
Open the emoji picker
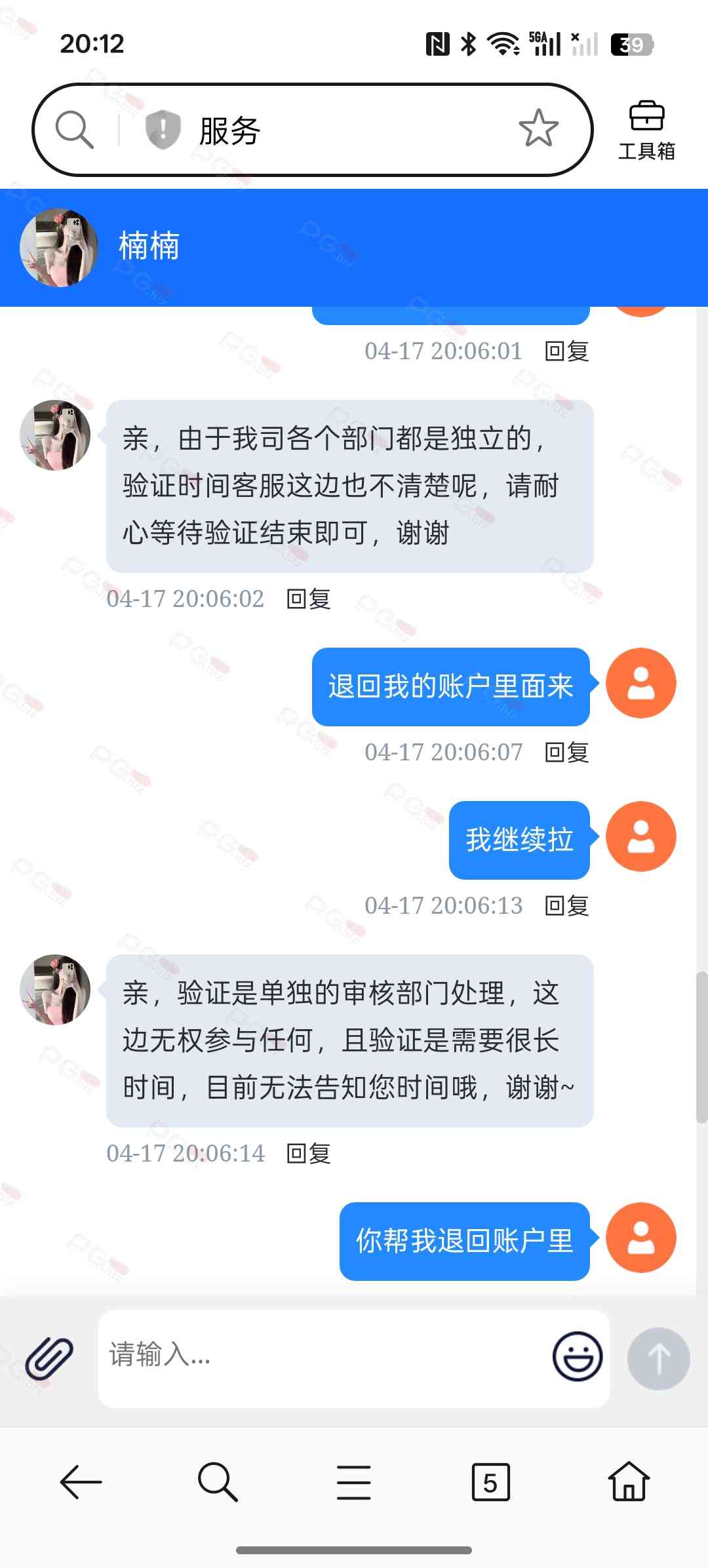577,1357
